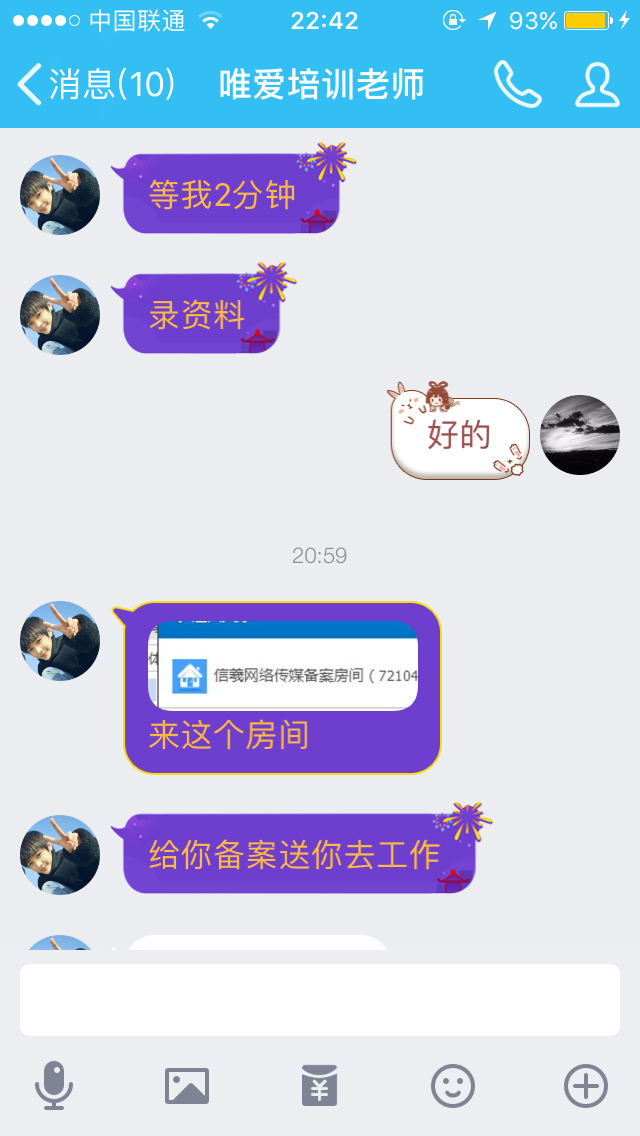This screenshot has width=640, height=1136.
Task: Send a red packet
Action: pos(320,1086)
